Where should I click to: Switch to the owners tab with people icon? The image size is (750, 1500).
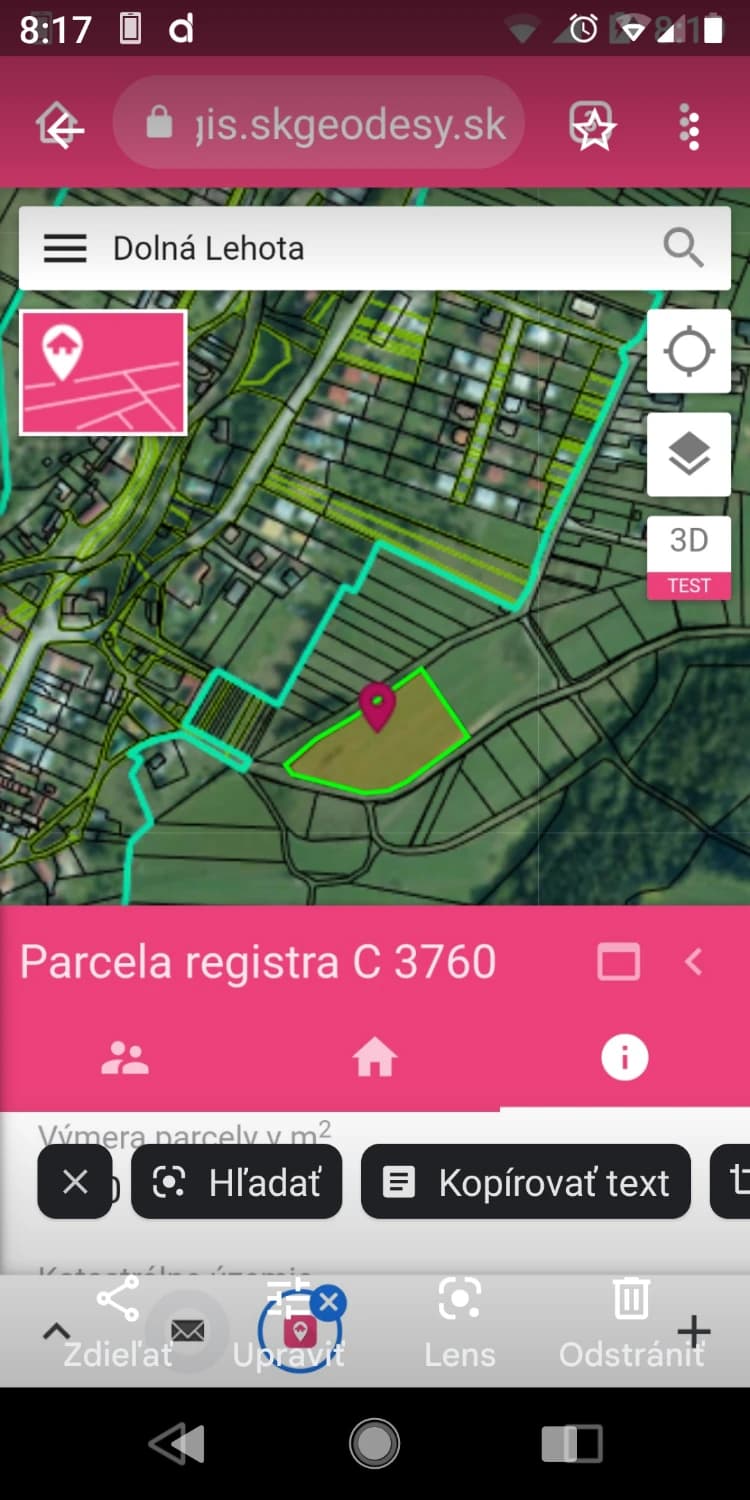[x=125, y=1058]
